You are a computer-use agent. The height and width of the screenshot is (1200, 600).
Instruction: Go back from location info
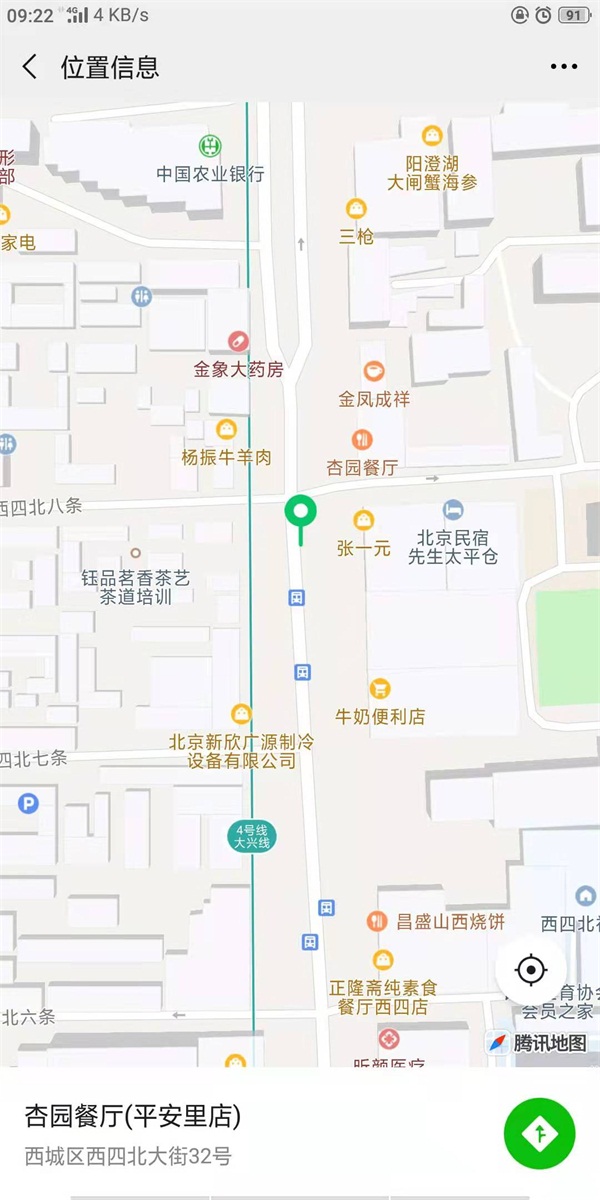[x=30, y=67]
